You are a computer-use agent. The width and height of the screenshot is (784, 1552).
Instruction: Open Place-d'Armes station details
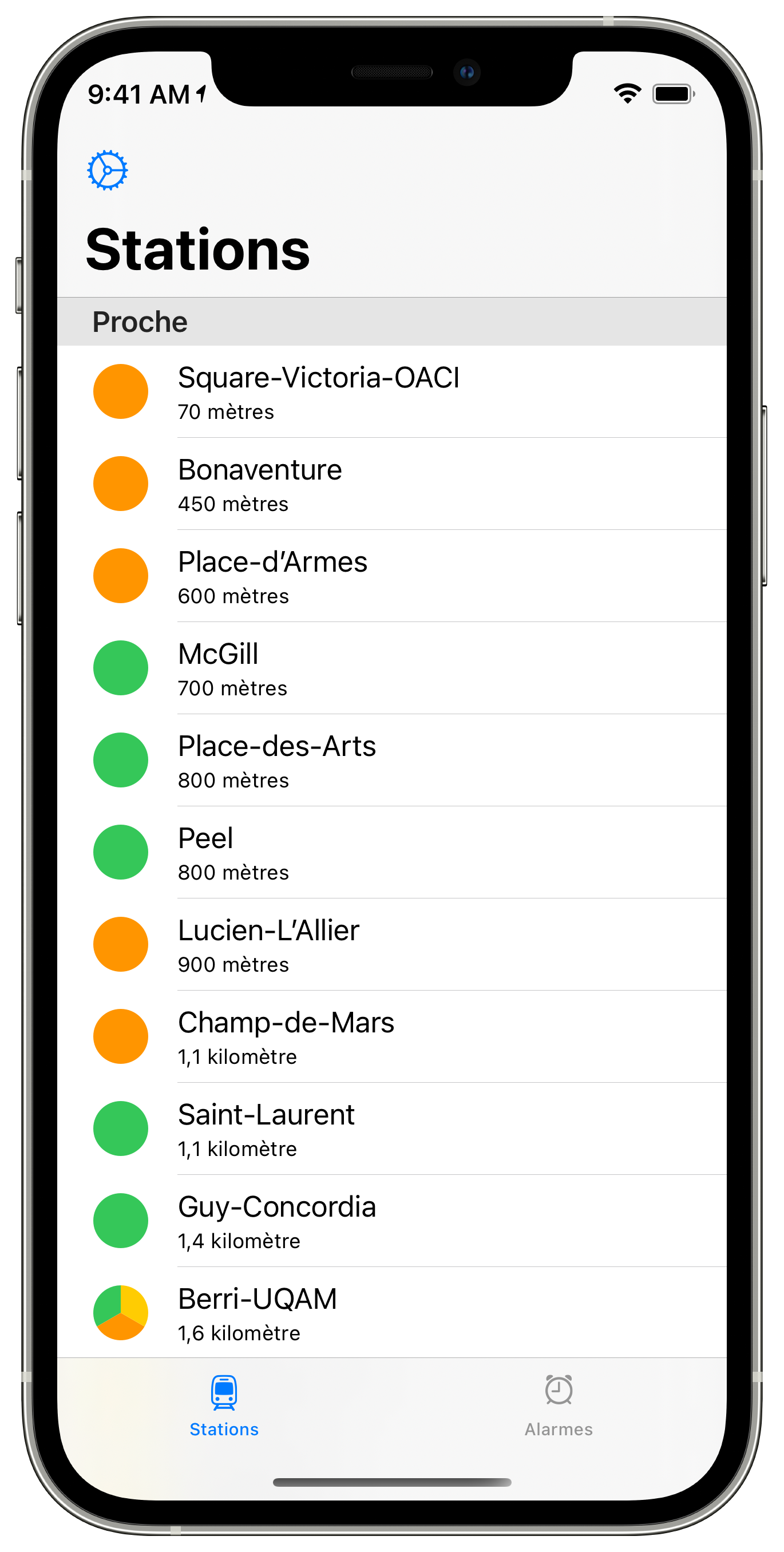[x=391, y=576]
